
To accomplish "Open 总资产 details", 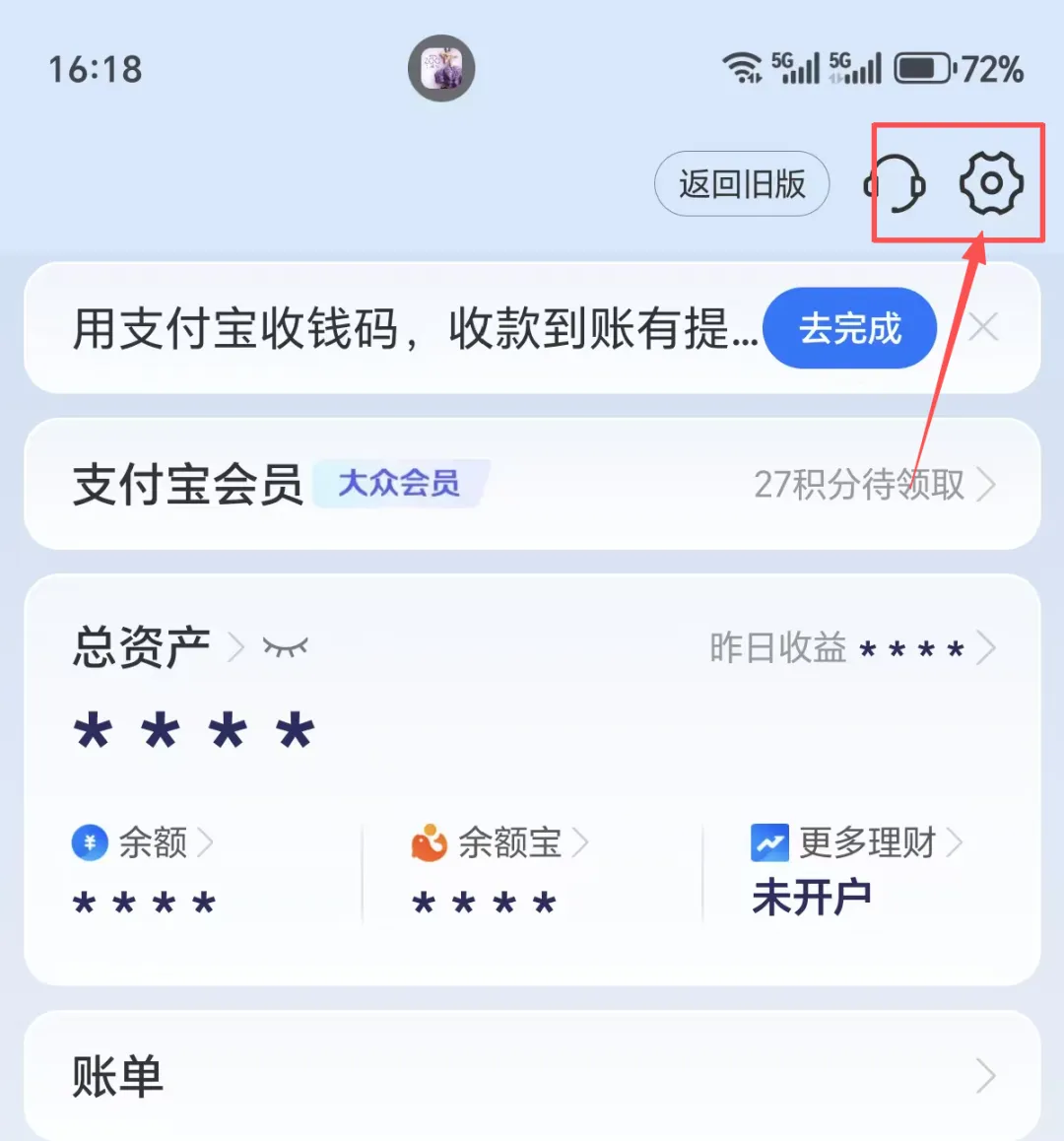I will pyautogui.click(x=158, y=647).
